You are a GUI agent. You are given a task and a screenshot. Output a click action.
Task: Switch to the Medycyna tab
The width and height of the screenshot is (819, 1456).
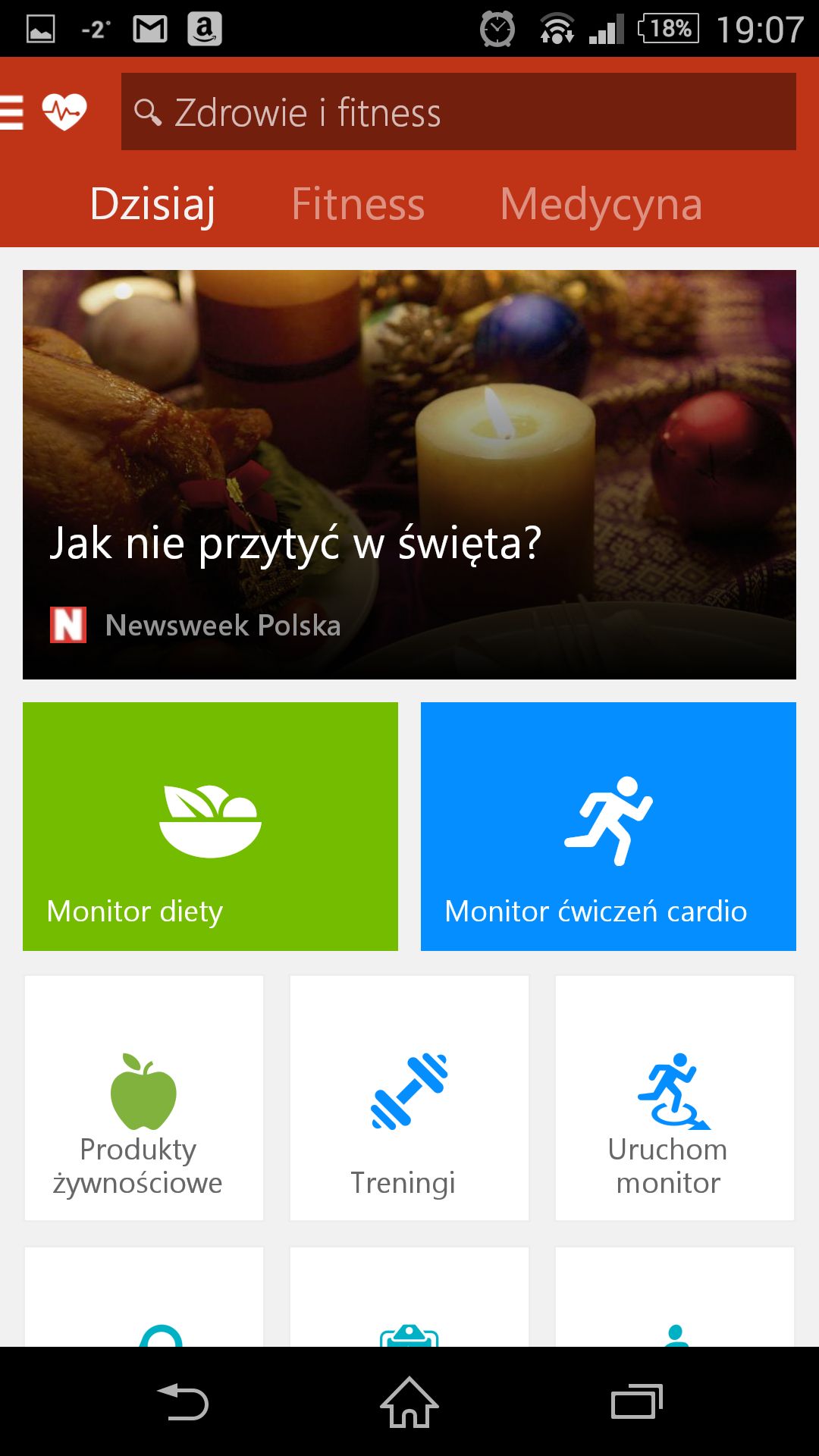pyautogui.click(x=601, y=205)
